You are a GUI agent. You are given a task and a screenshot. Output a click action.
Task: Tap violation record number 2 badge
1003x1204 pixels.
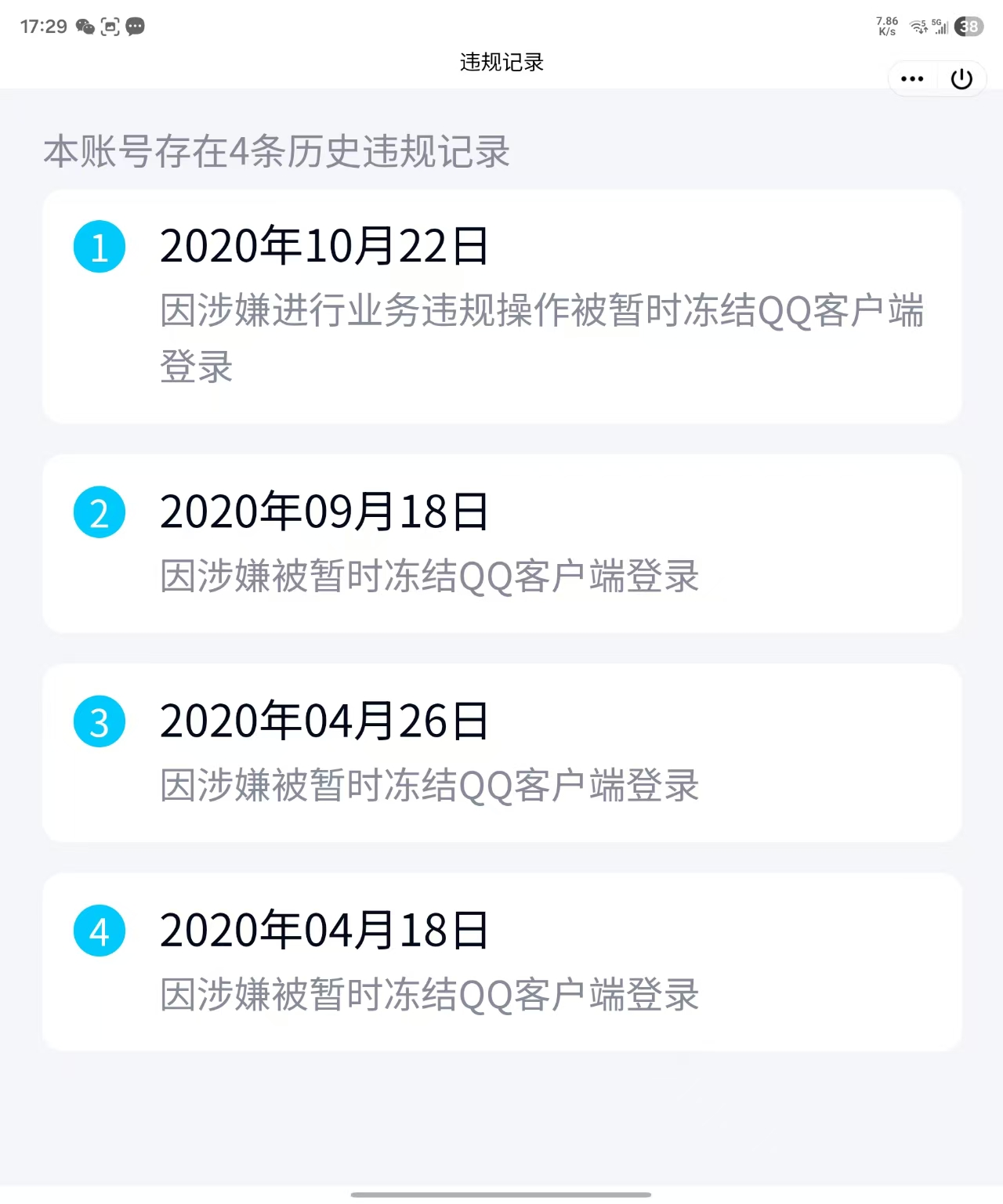99,512
